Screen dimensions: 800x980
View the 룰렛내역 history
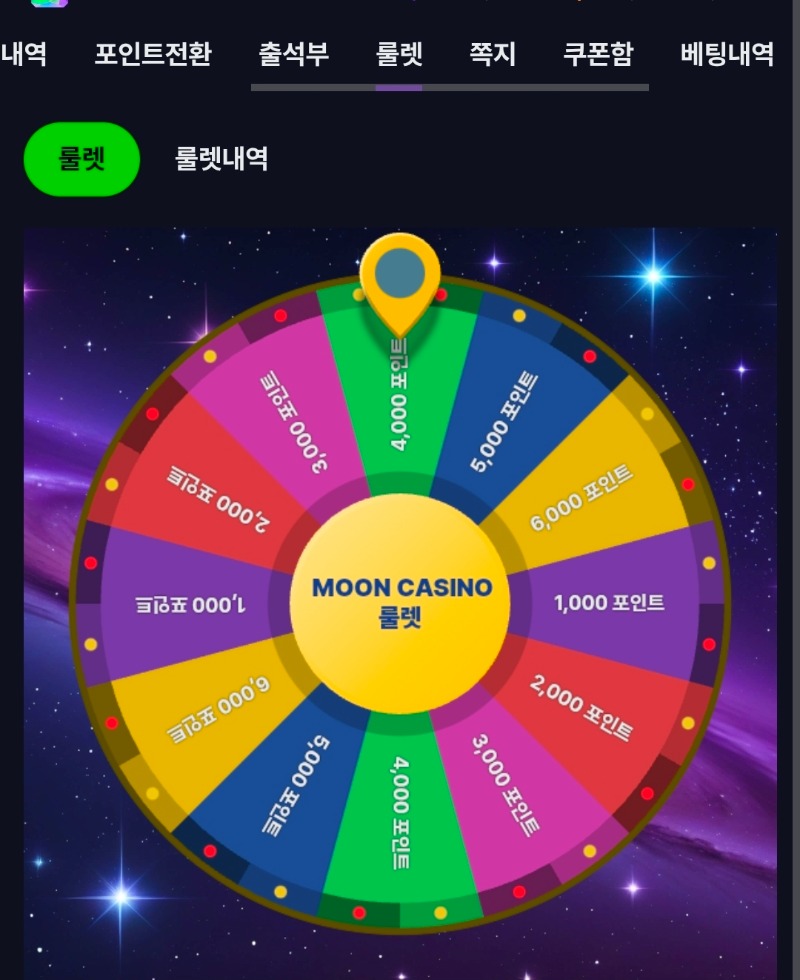coord(221,159)
